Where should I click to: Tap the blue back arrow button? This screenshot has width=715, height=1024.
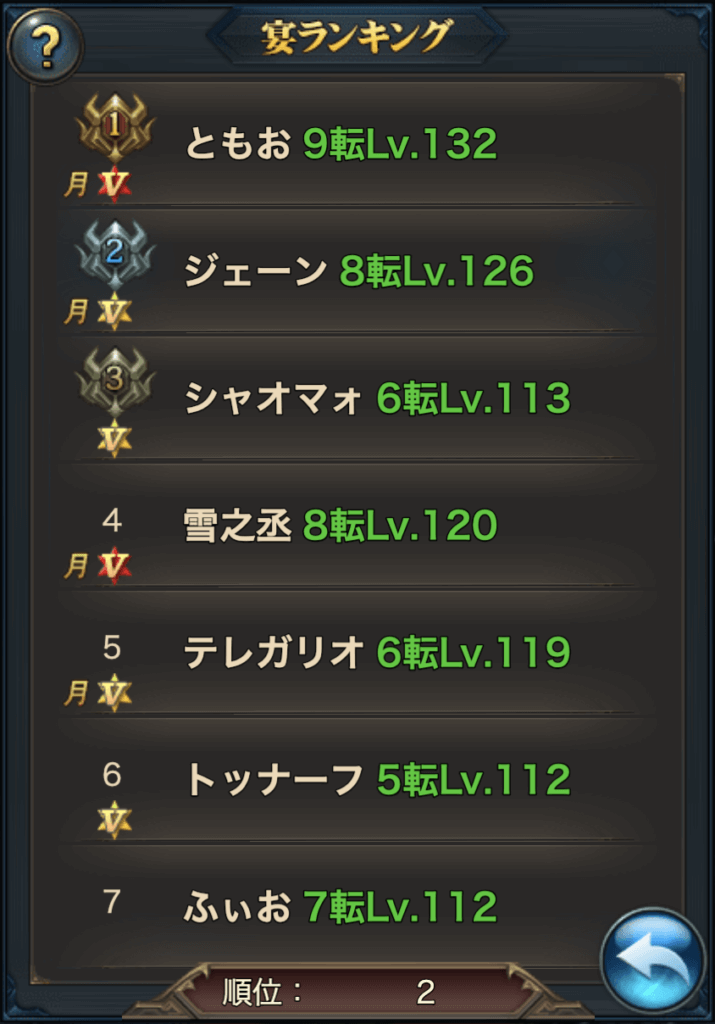[653, 959]
